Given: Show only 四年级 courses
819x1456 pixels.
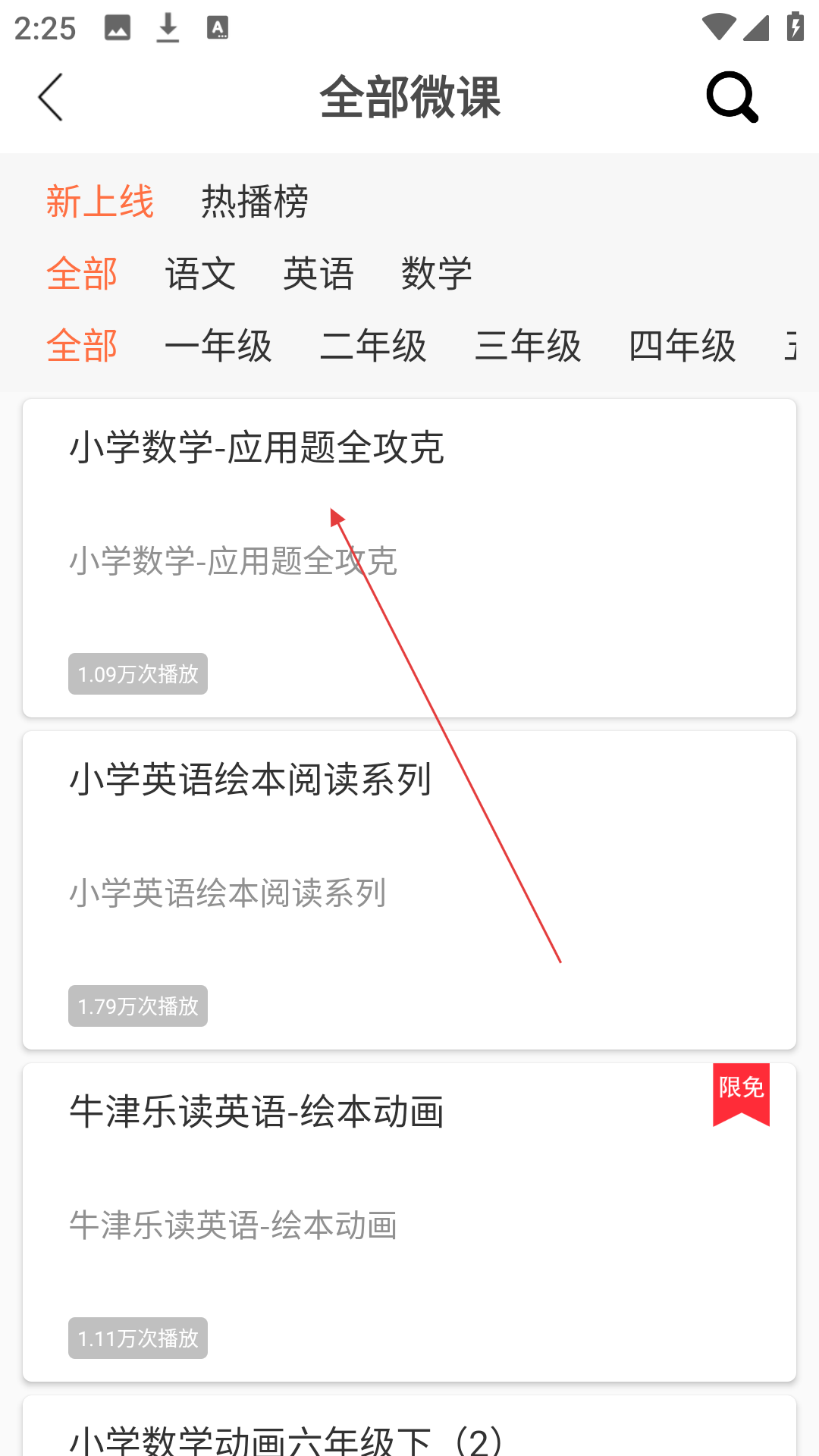Looking at the screenshot, I should (682, 346).
